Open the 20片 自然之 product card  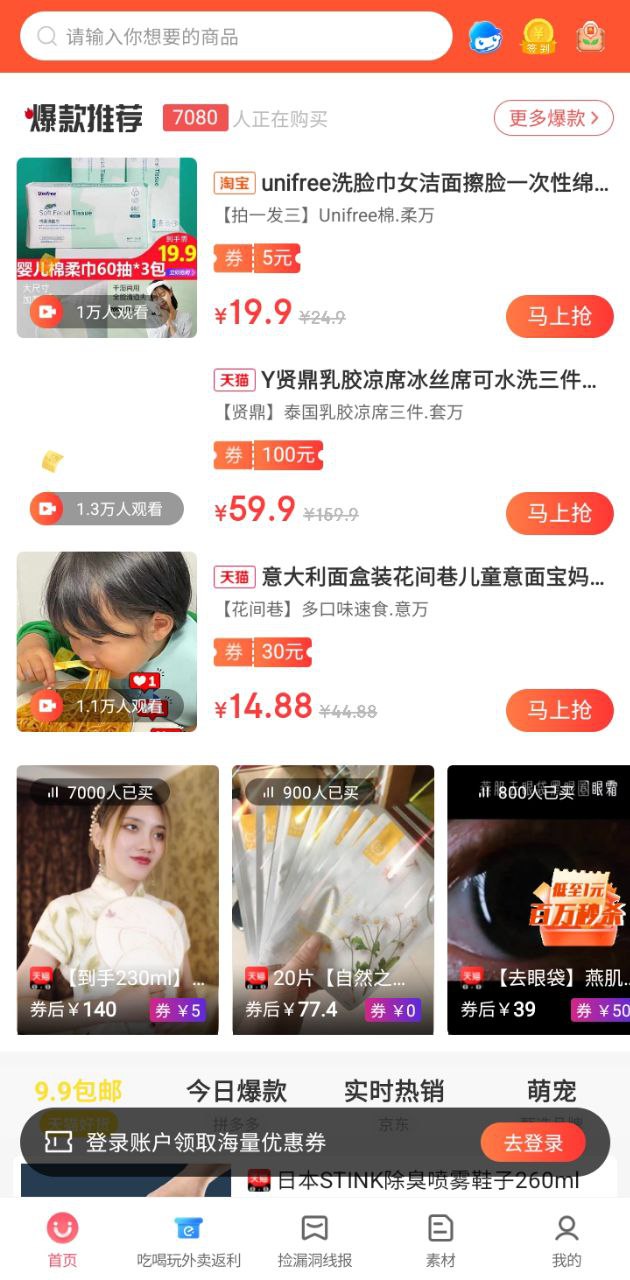point(333,900)
